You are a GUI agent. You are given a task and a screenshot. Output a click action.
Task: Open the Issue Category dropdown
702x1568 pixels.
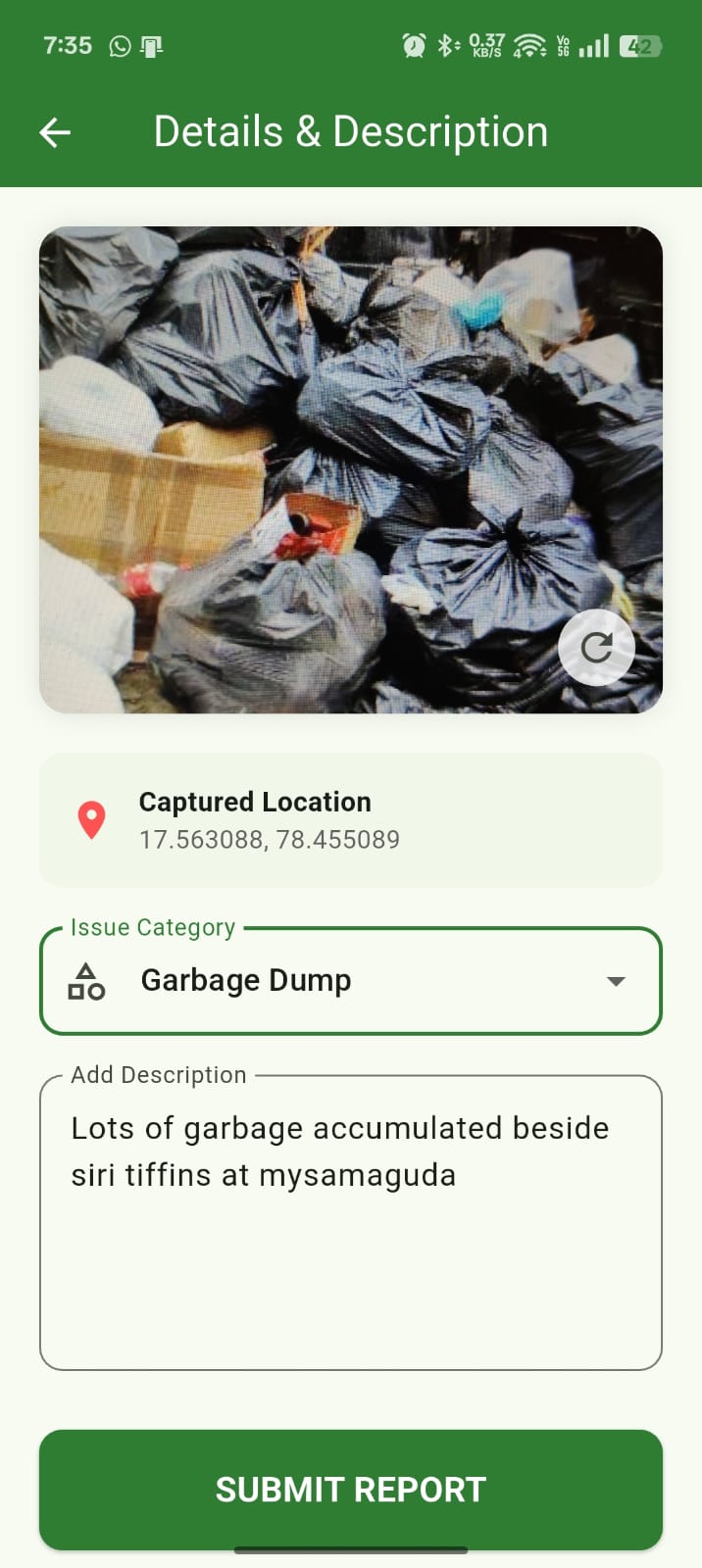pyautogui.click(x=351, y=981)
